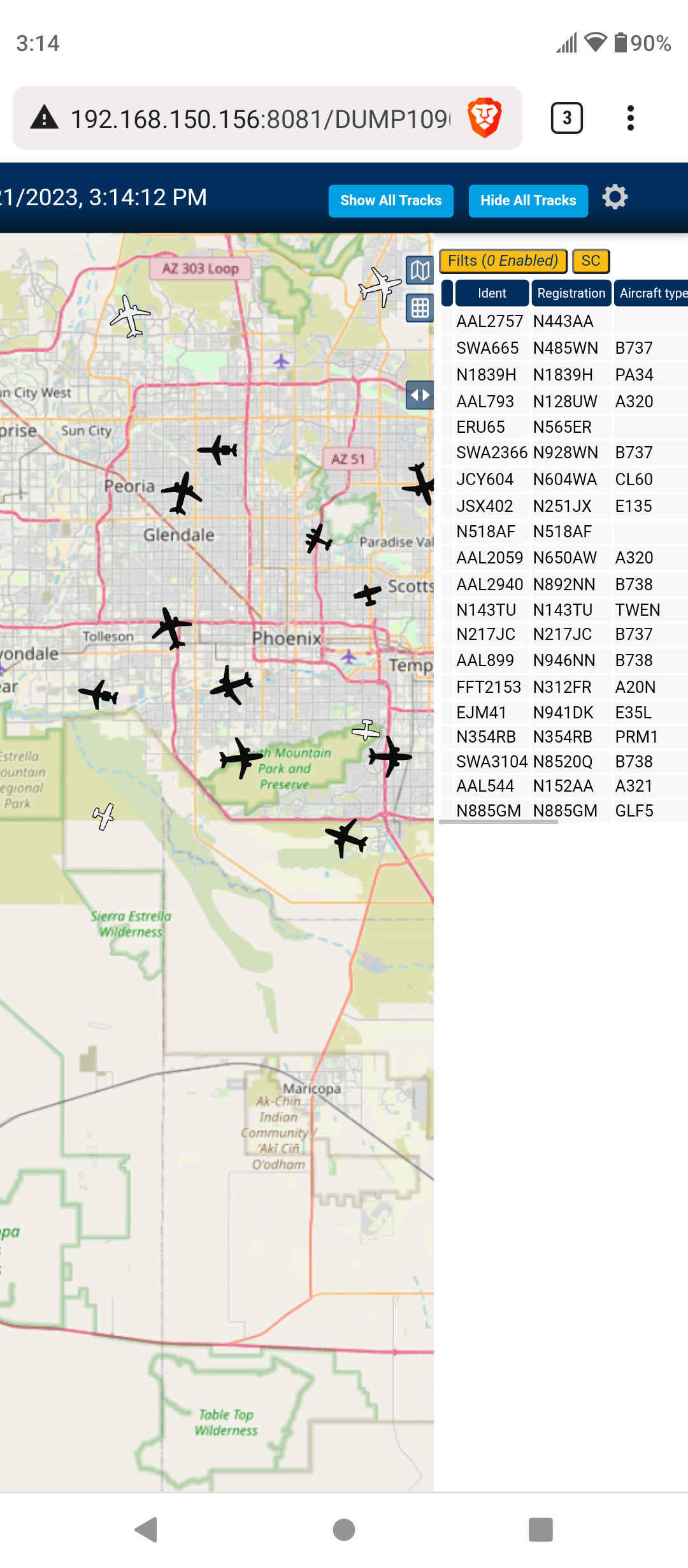Open the browser tab switcher
688x1568 pixels.
pos(566,118)
